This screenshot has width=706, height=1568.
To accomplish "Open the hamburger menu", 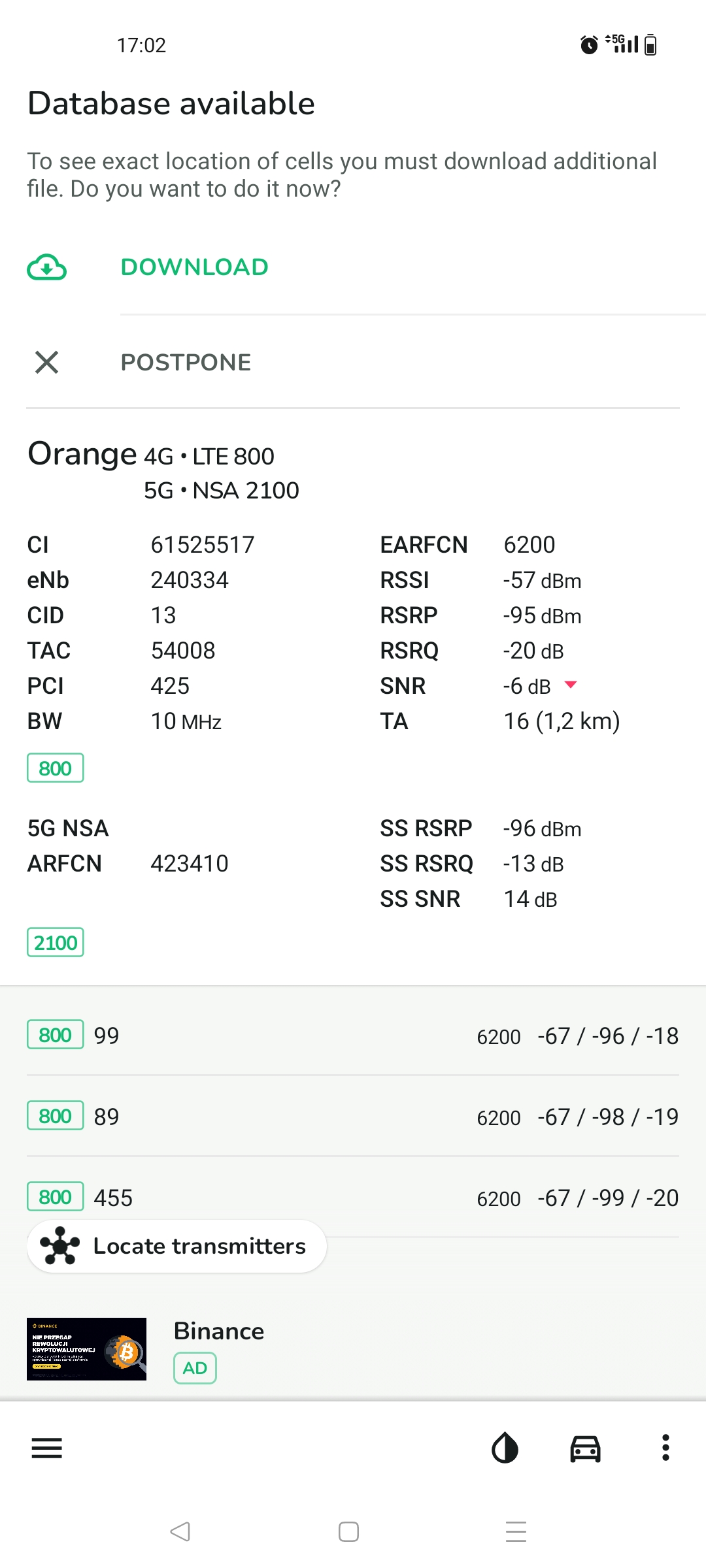I will pos(47,1448).
